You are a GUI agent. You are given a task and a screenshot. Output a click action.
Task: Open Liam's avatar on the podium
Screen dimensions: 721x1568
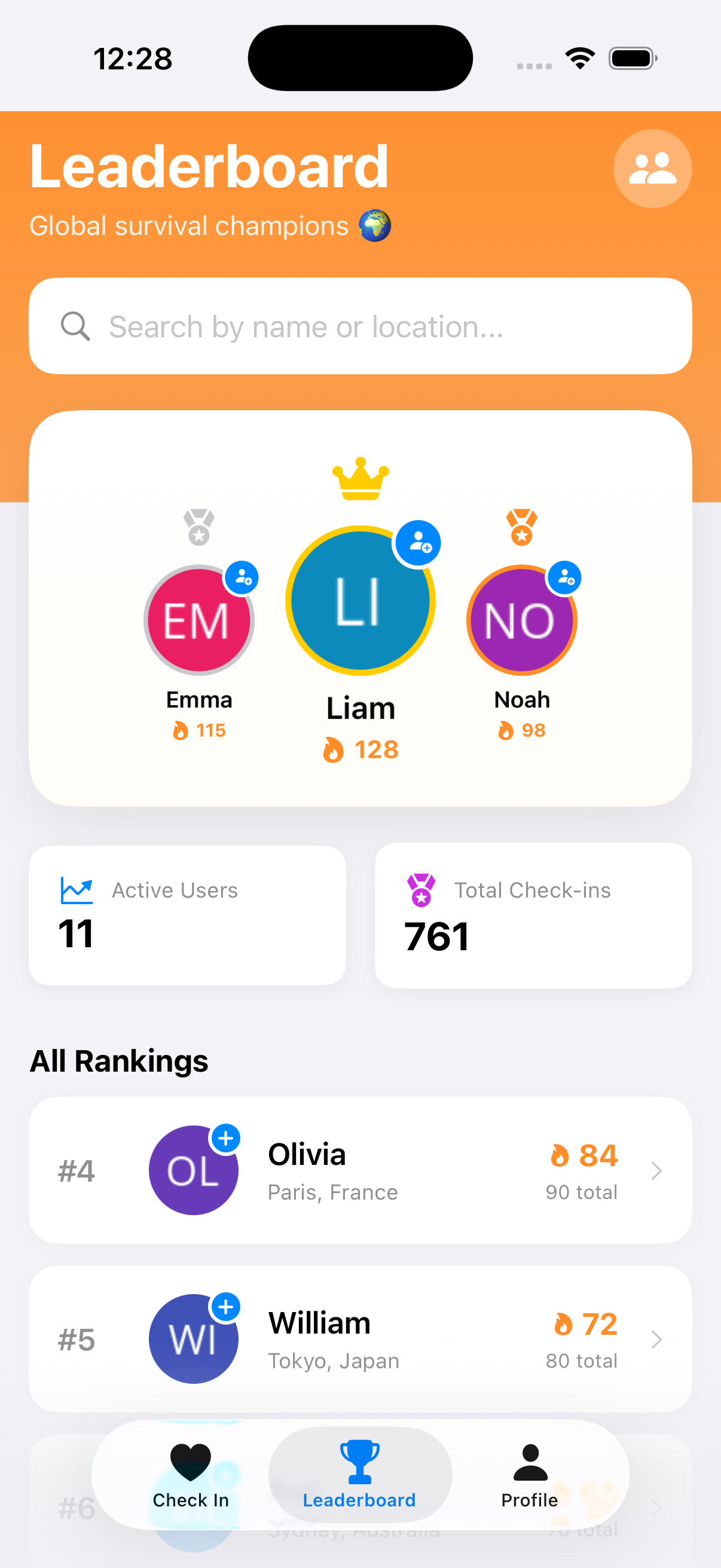click(x=360, y=601)
